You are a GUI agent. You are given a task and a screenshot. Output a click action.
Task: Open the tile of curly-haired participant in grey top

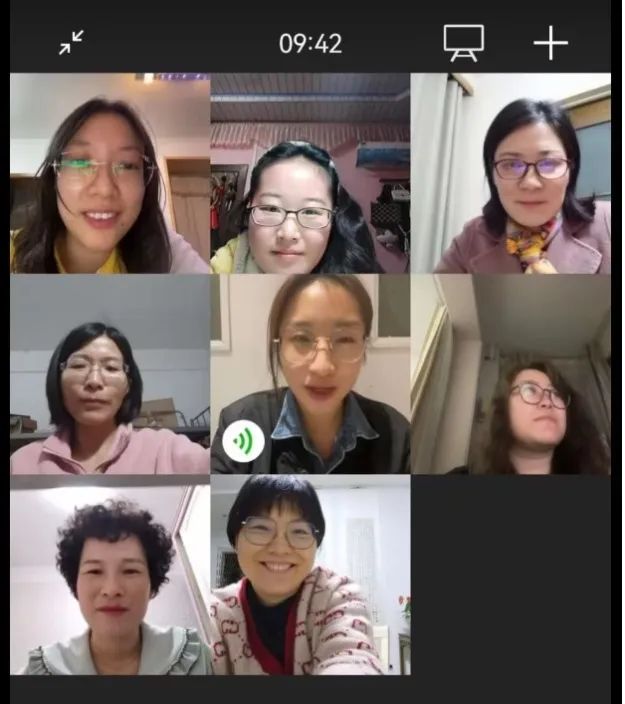tap(110, 575)
